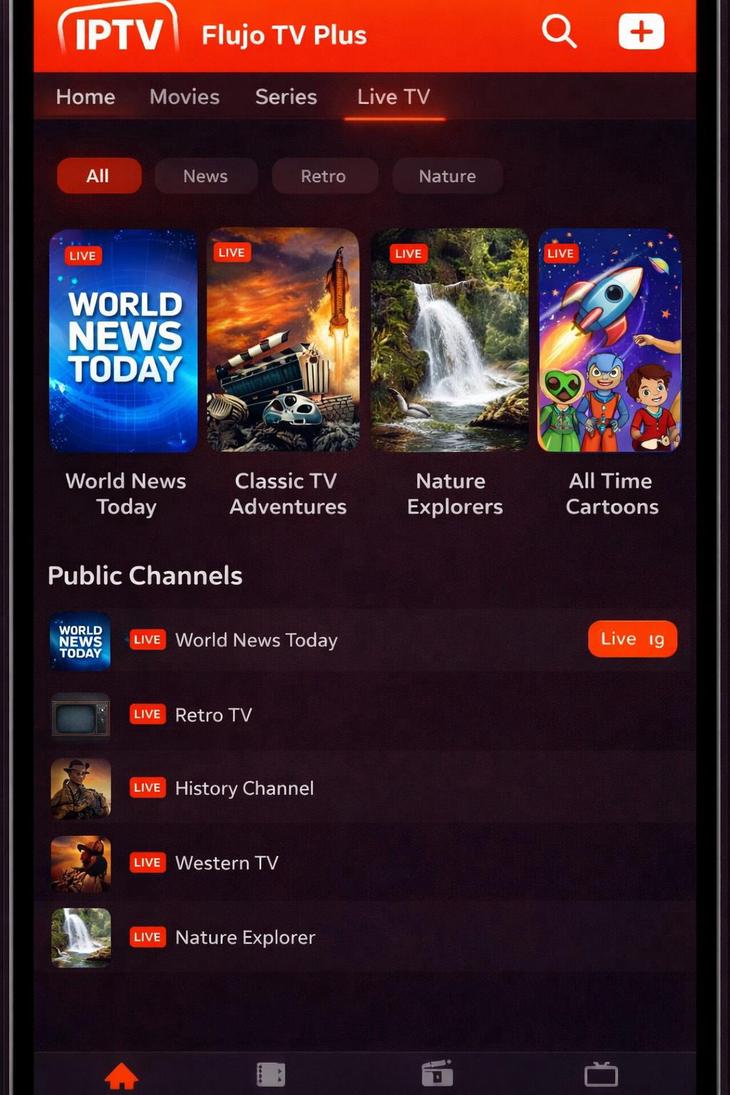Open the search icon
The width and height of the screenshot is (730, 1095).
pyautogui.click(x=558, y=31)
